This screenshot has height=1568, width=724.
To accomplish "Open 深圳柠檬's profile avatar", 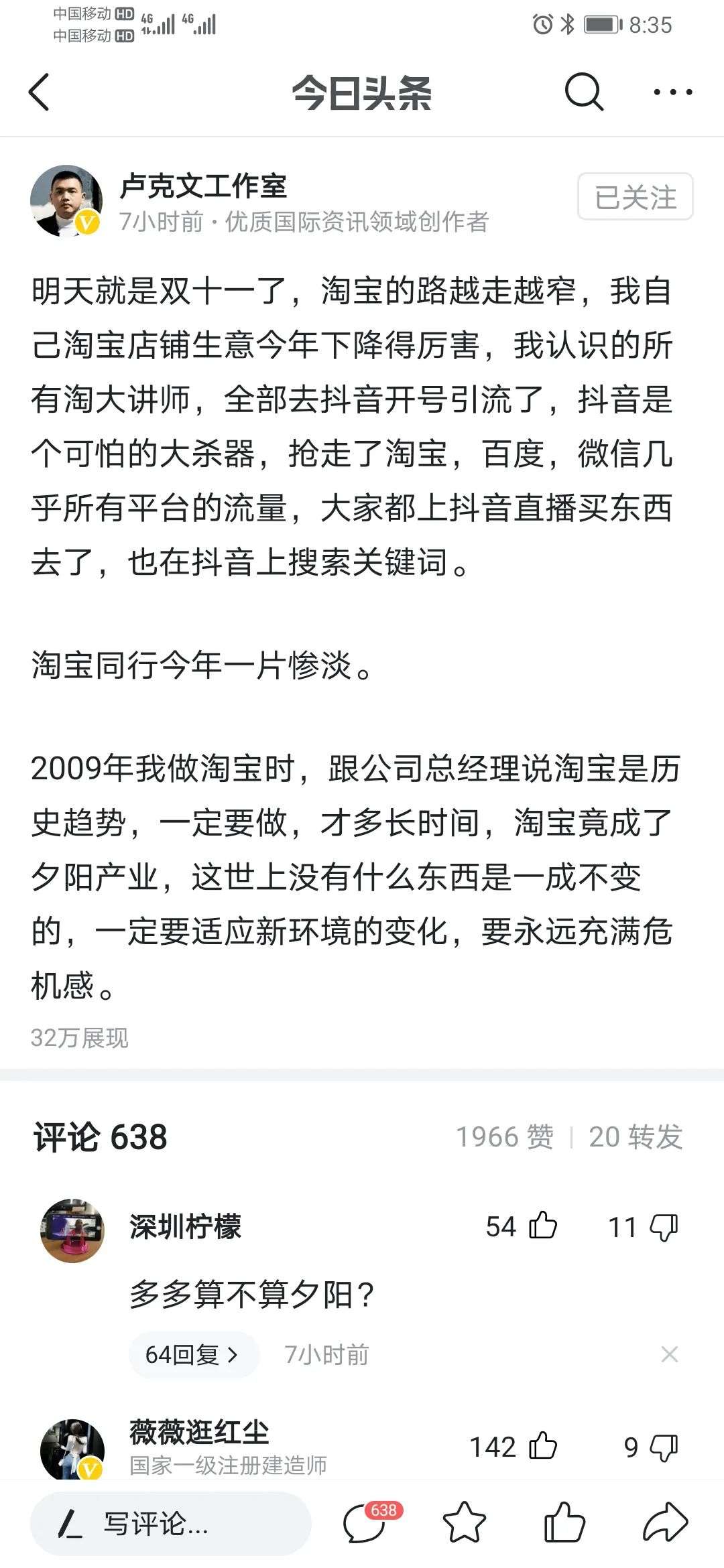I will point(72,1231).
